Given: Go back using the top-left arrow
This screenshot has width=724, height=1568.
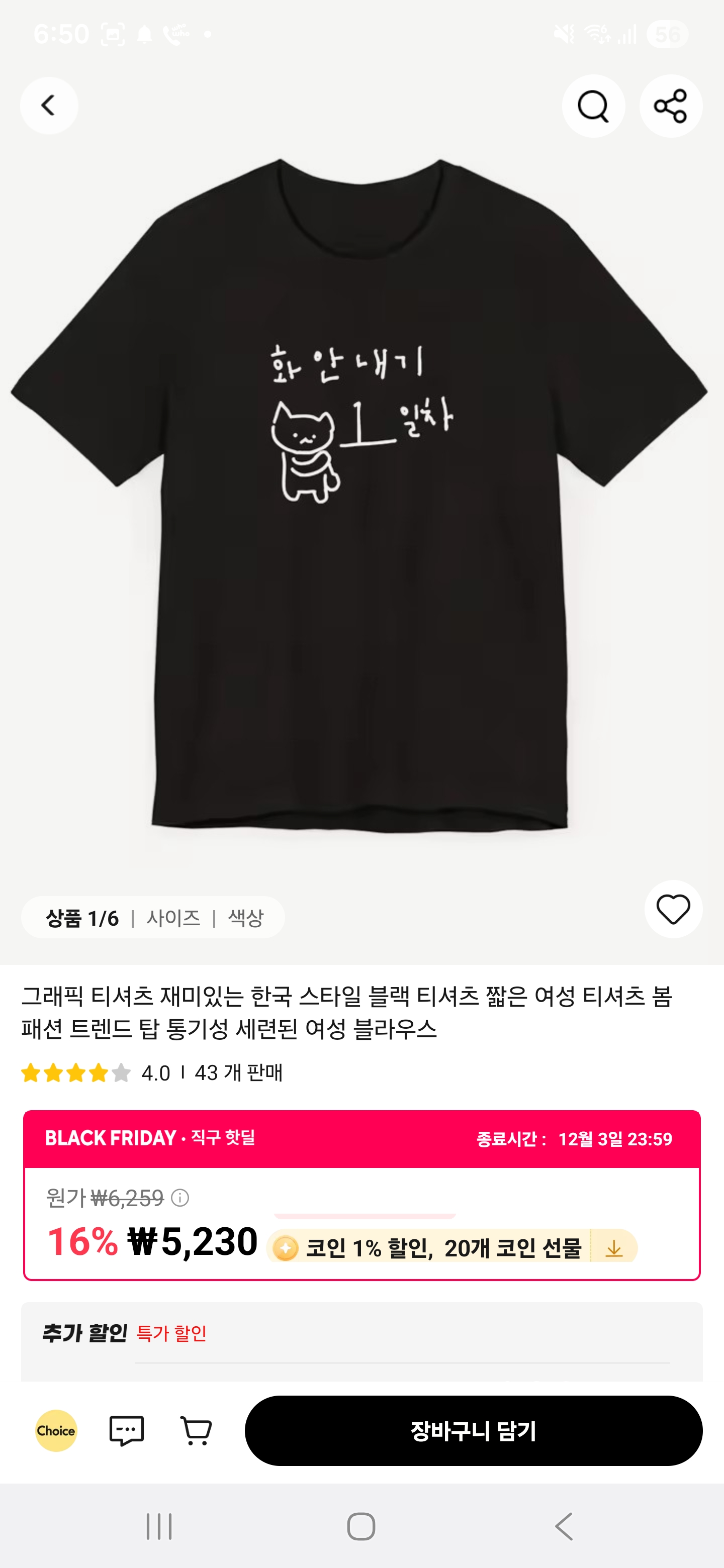Looking at the screenshot, I should coord(49,106).
